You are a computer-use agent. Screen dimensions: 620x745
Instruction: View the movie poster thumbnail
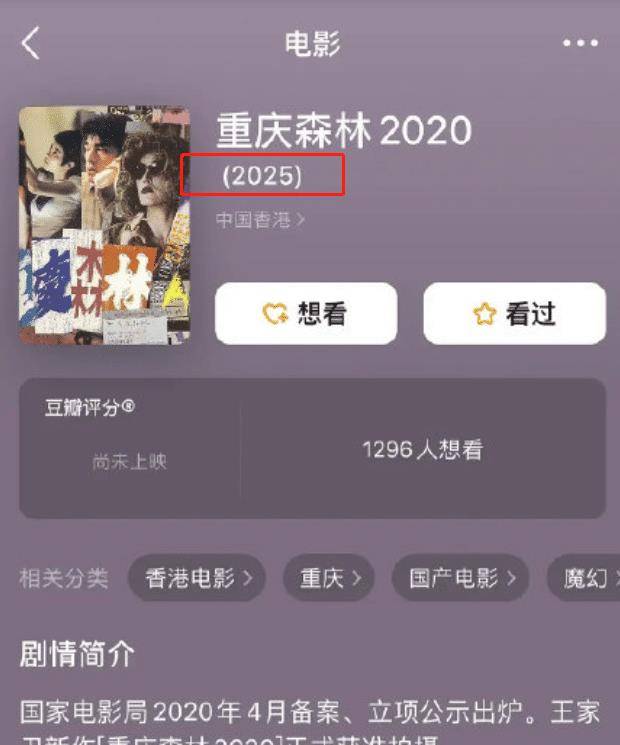tap(104, 225)
